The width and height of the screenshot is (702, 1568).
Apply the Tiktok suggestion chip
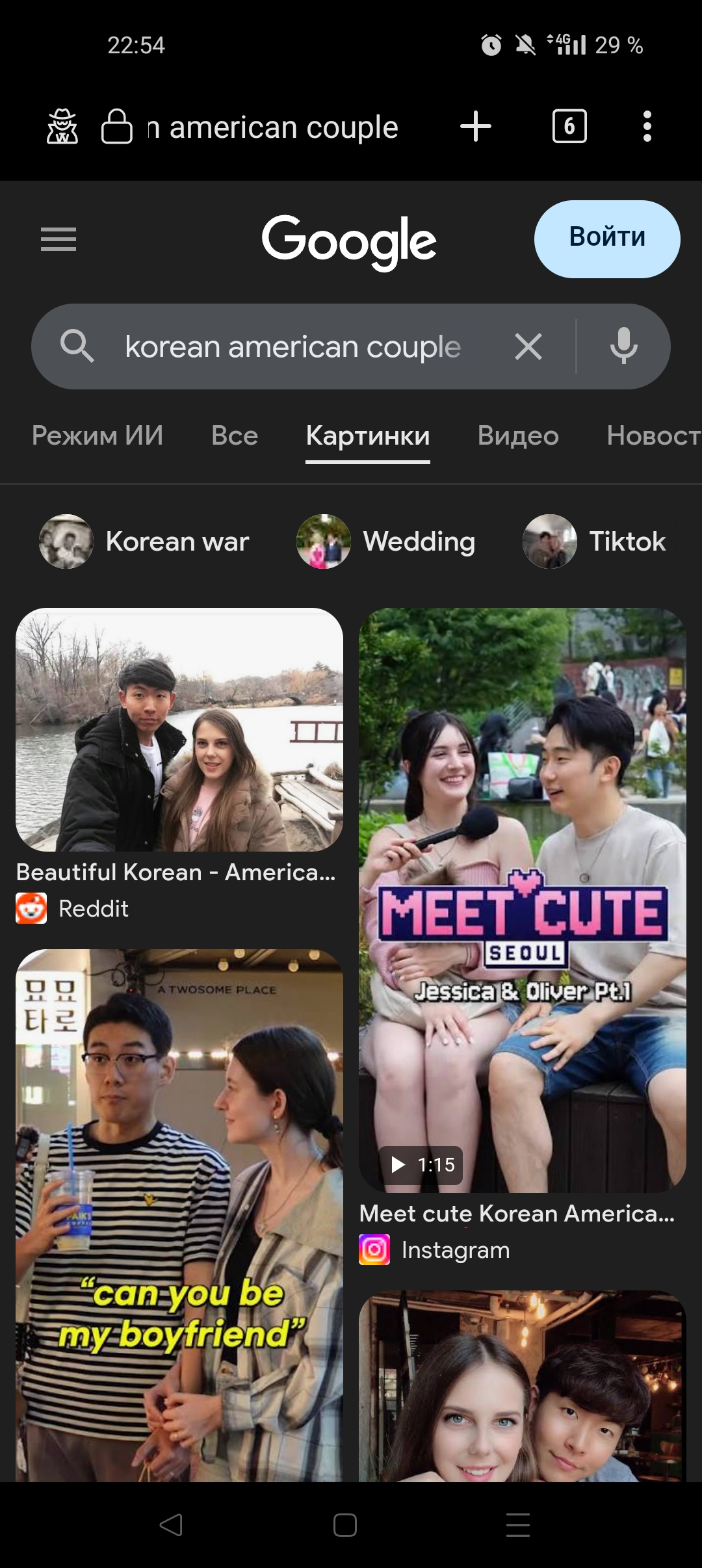tap(595, 542)
